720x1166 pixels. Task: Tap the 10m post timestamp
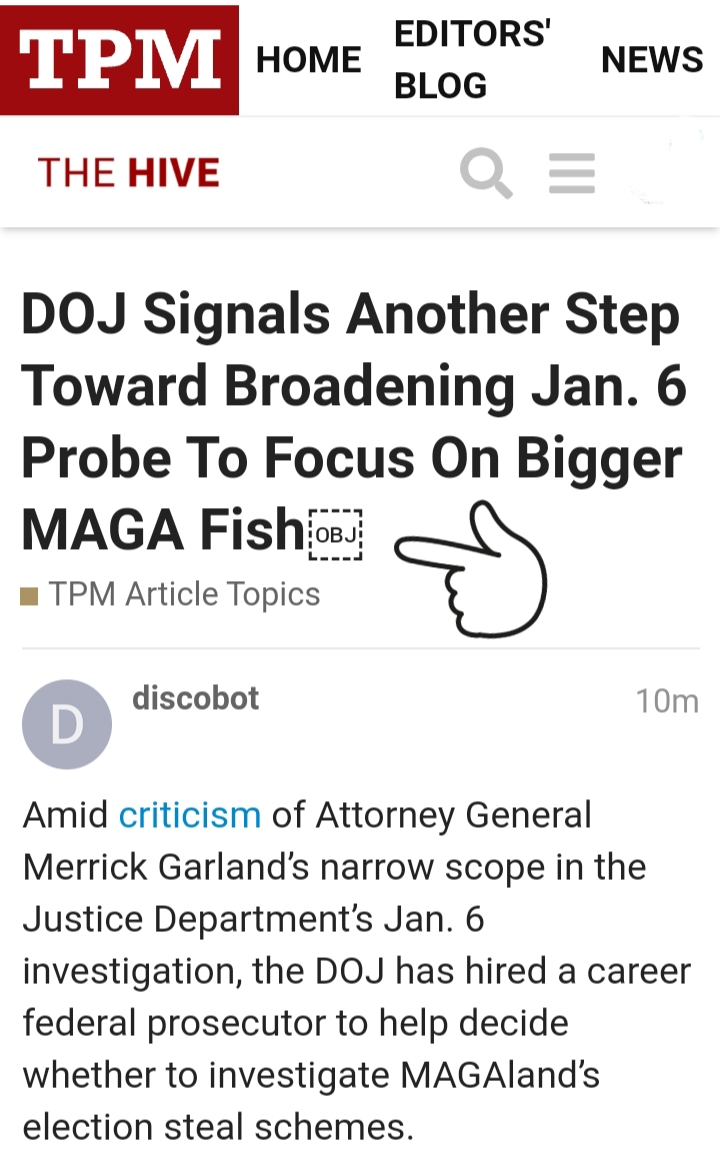tap(667, 701)
